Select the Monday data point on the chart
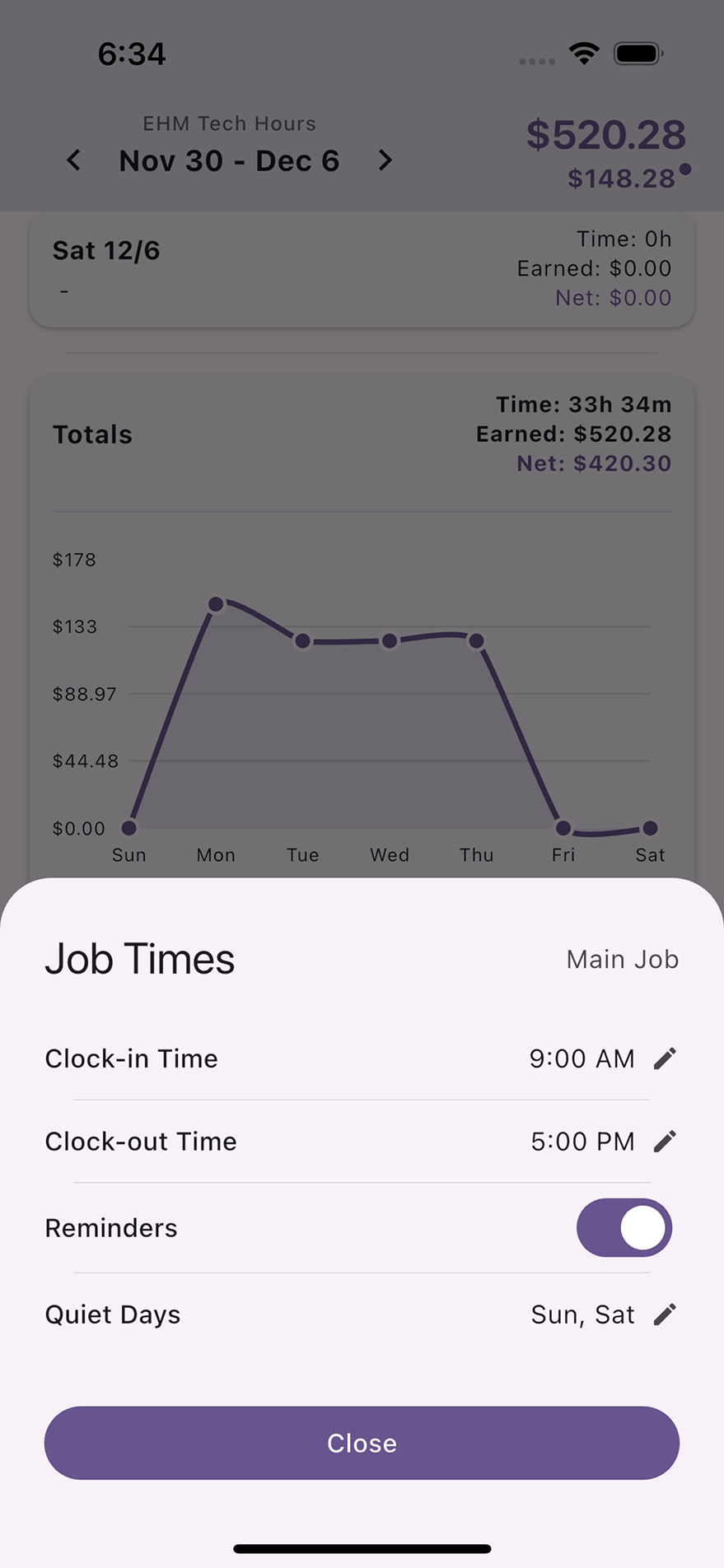 (x=216, y=603)
